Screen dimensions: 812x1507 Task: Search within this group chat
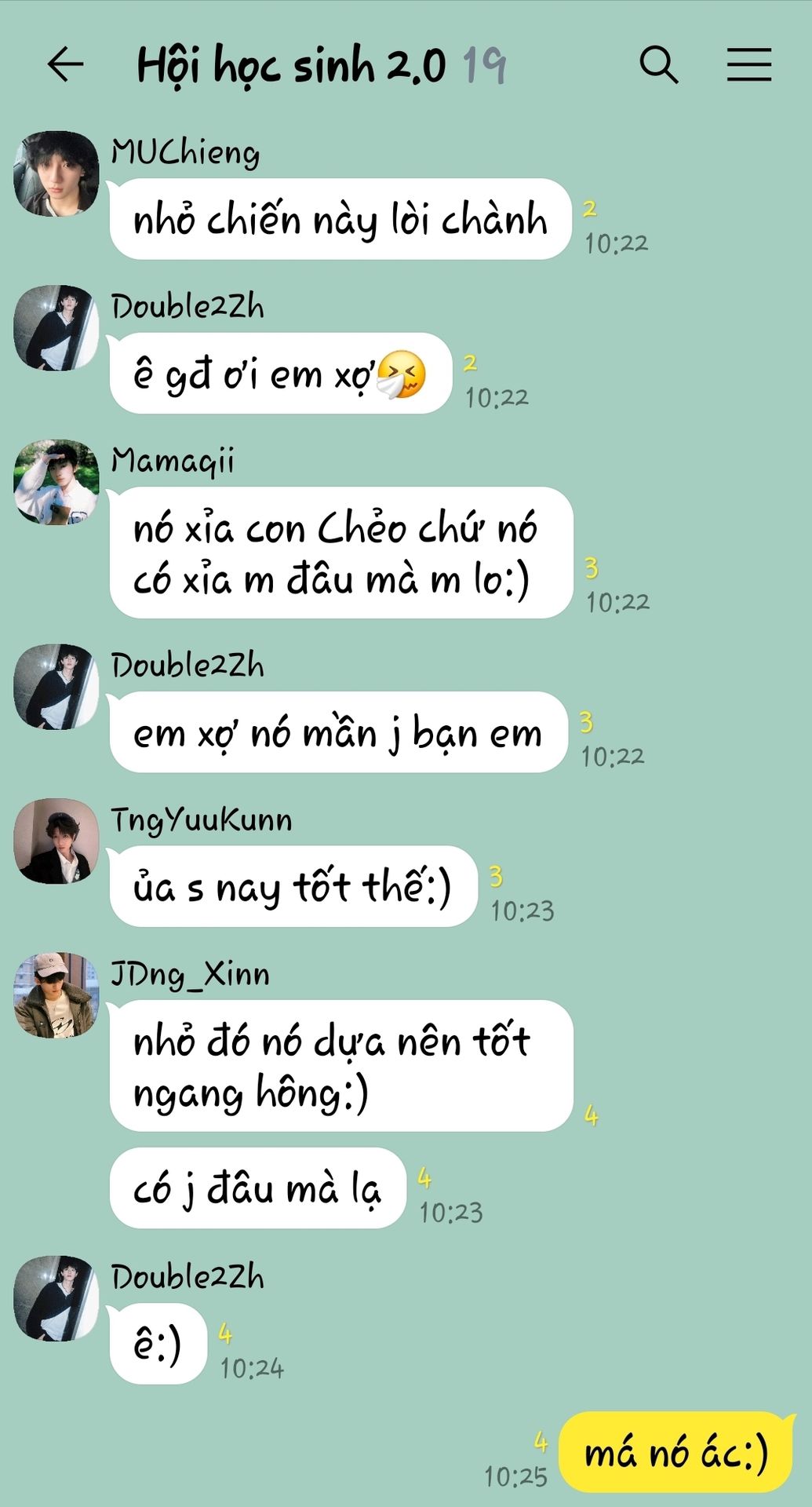click(658, 64)
